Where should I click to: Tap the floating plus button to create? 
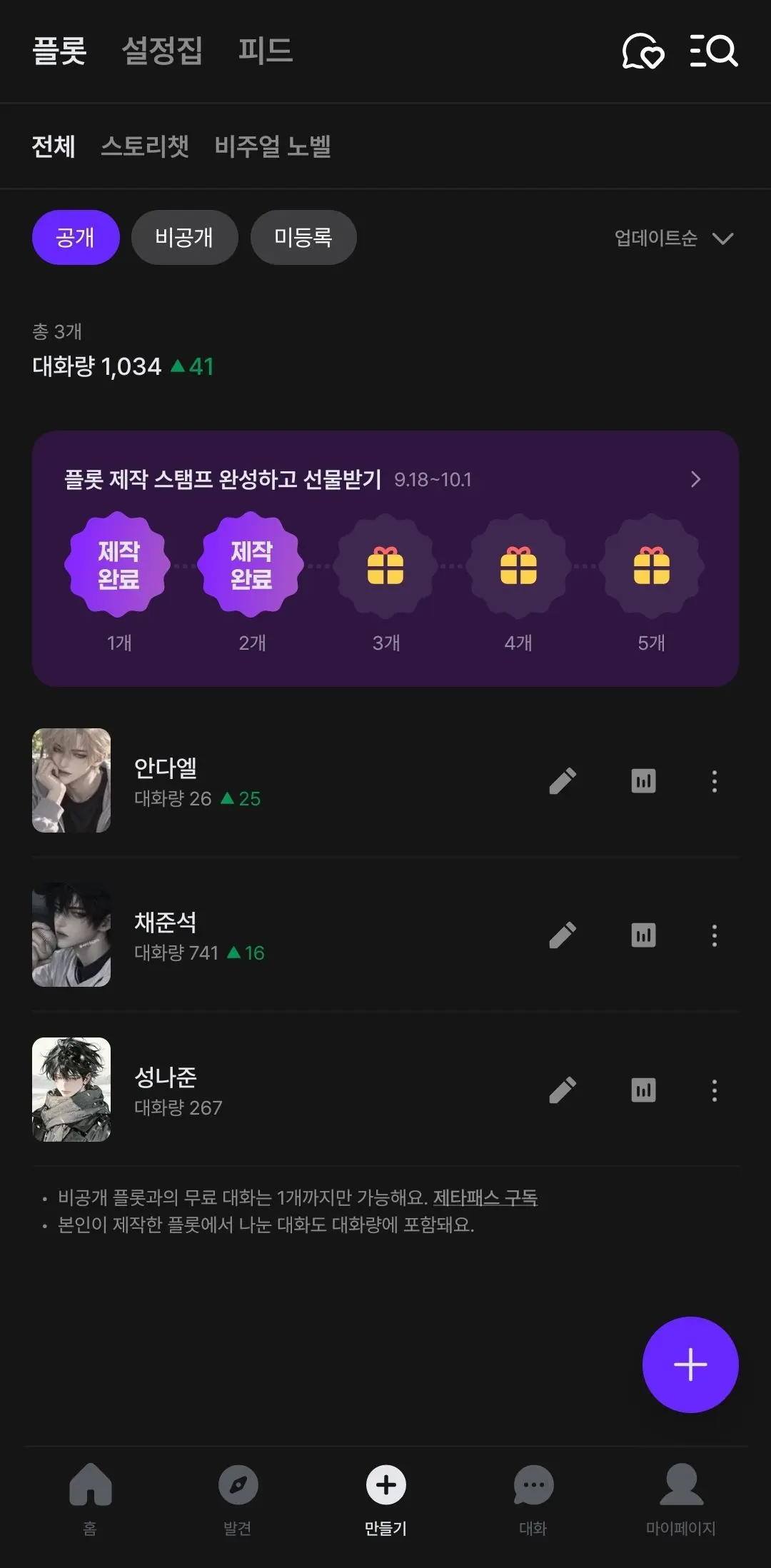[690, 1365]
